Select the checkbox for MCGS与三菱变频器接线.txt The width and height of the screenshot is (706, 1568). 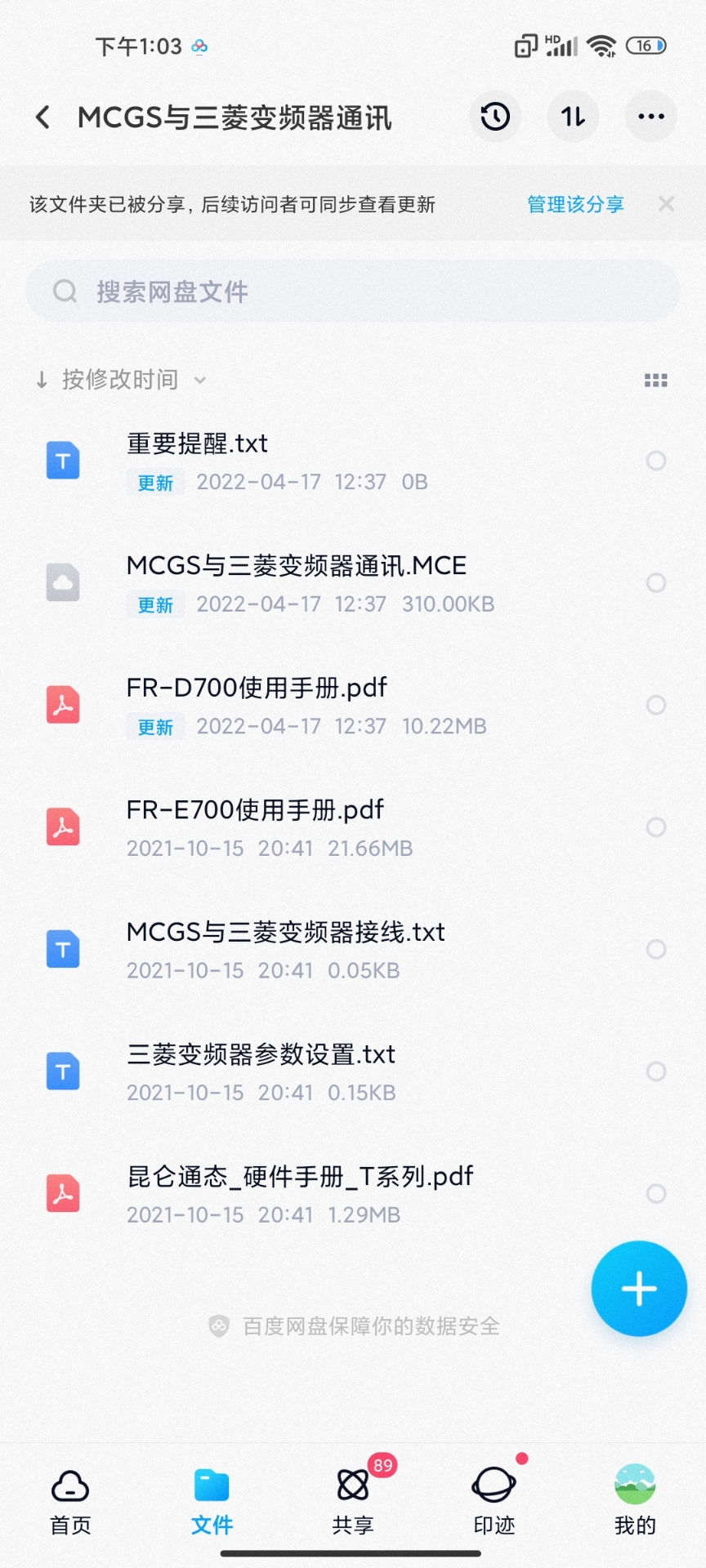(656, 949)
